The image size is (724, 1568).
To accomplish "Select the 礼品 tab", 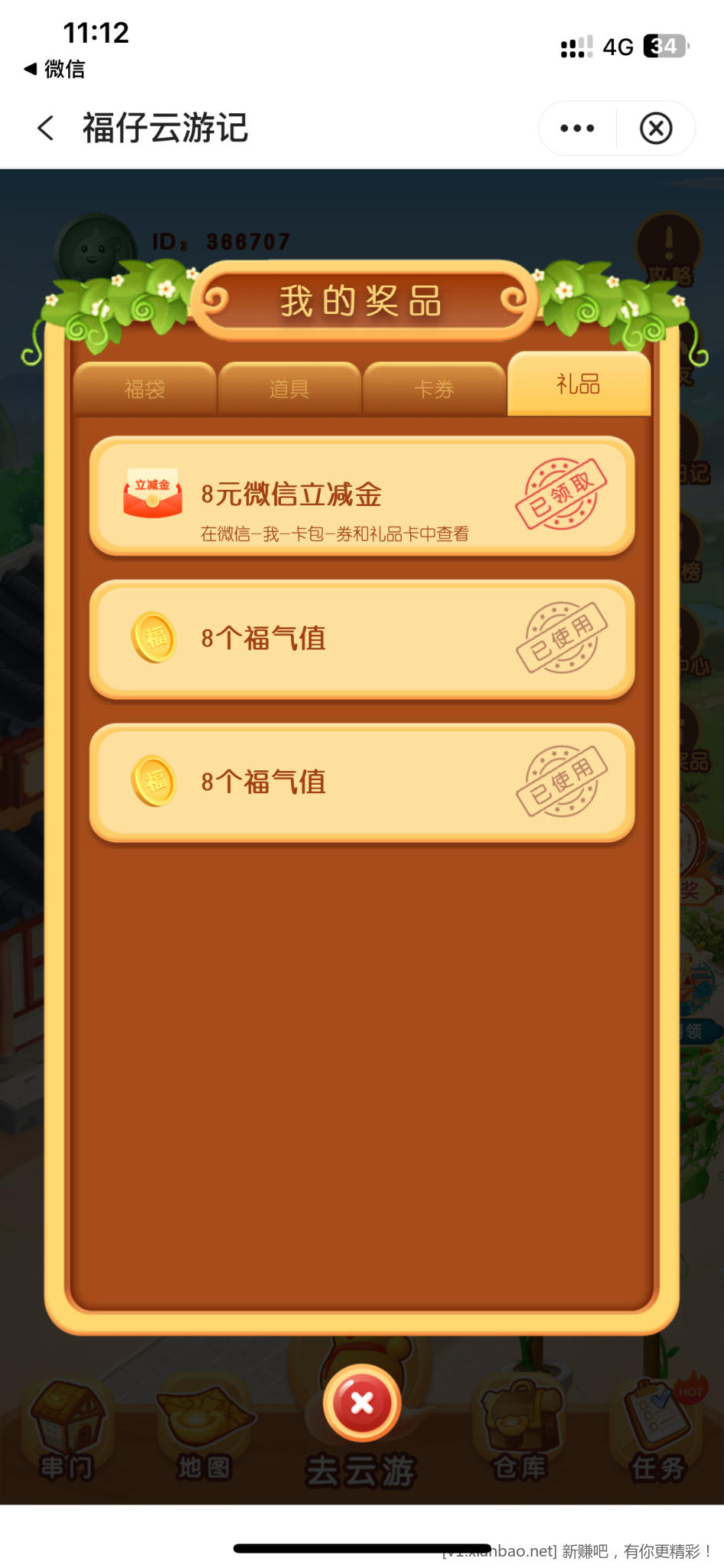I will click(x=579, y=384).
